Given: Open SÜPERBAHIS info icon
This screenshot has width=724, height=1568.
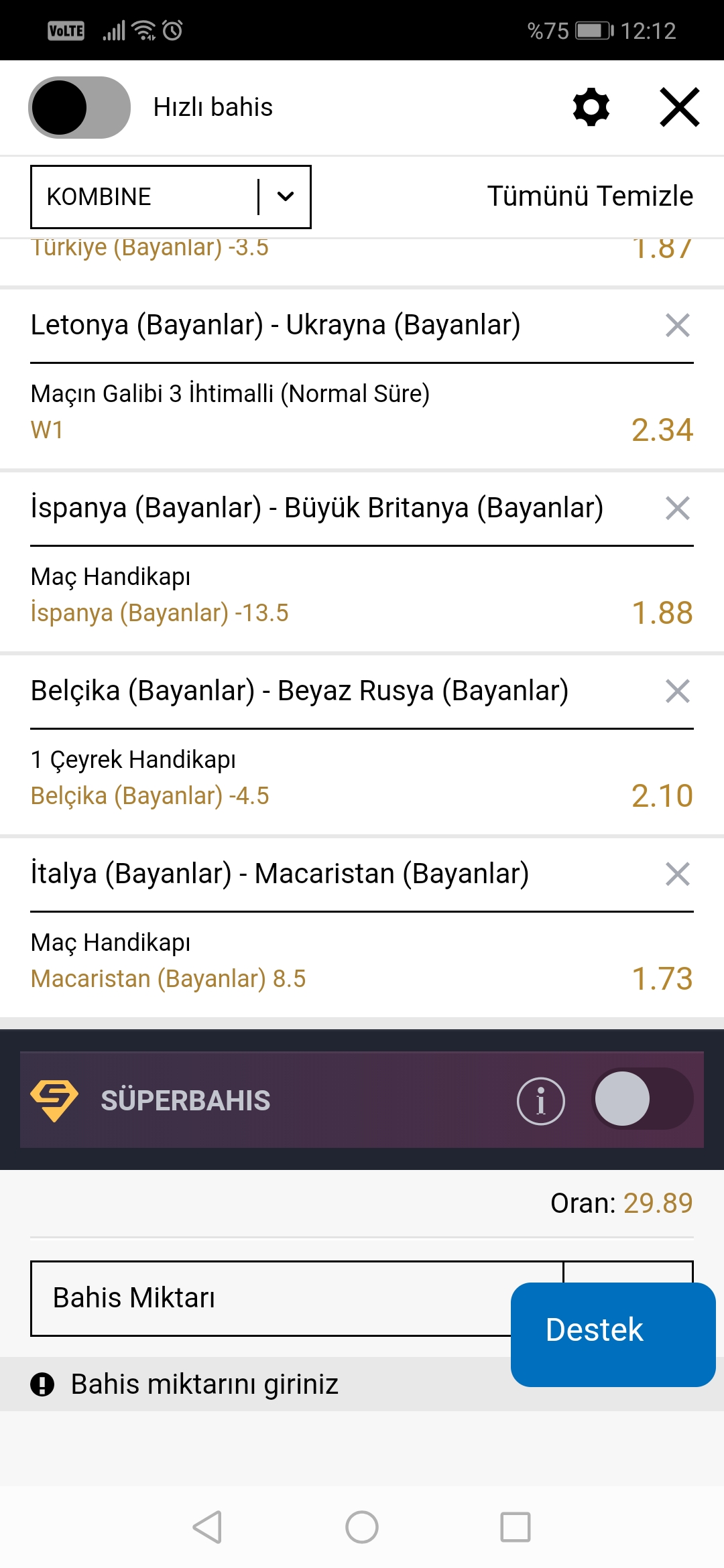Looking at the screenshot, I should point(541,1101).
